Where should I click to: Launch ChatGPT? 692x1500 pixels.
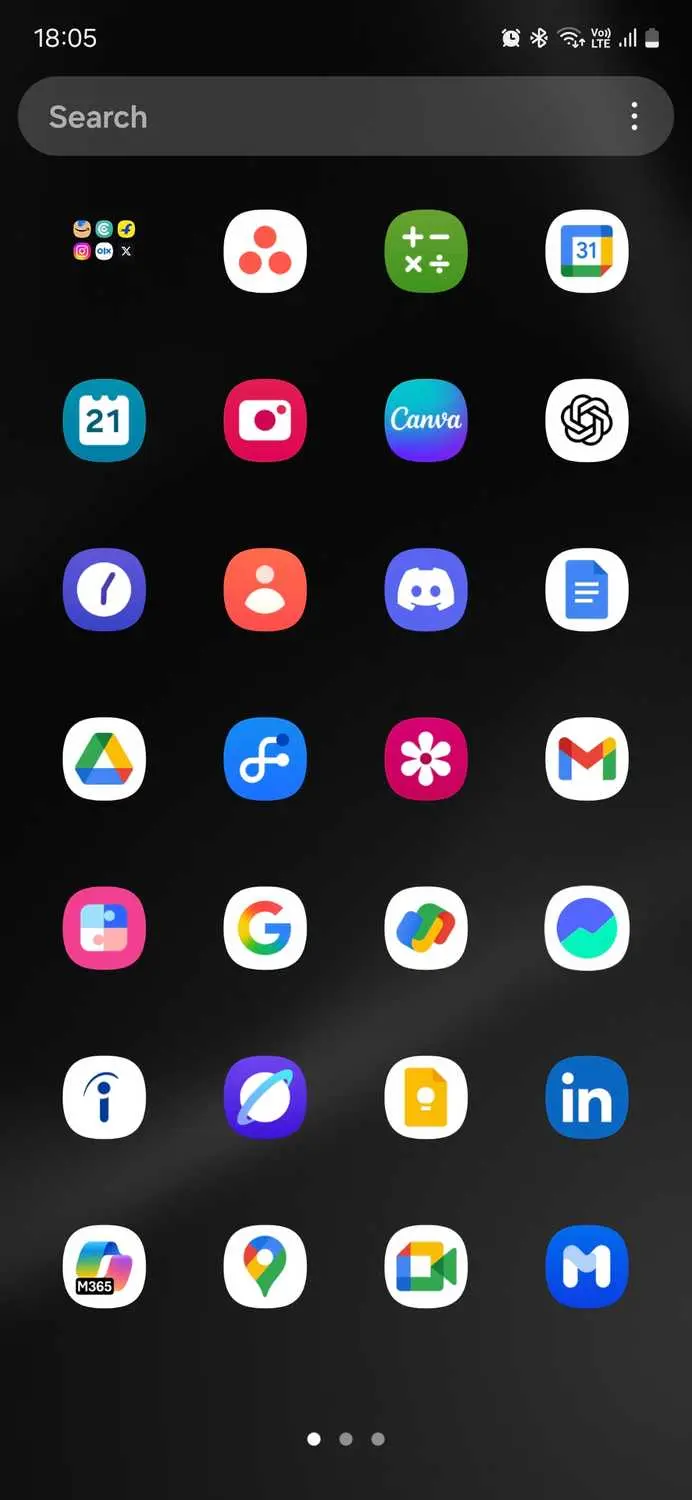pos(587,420)
